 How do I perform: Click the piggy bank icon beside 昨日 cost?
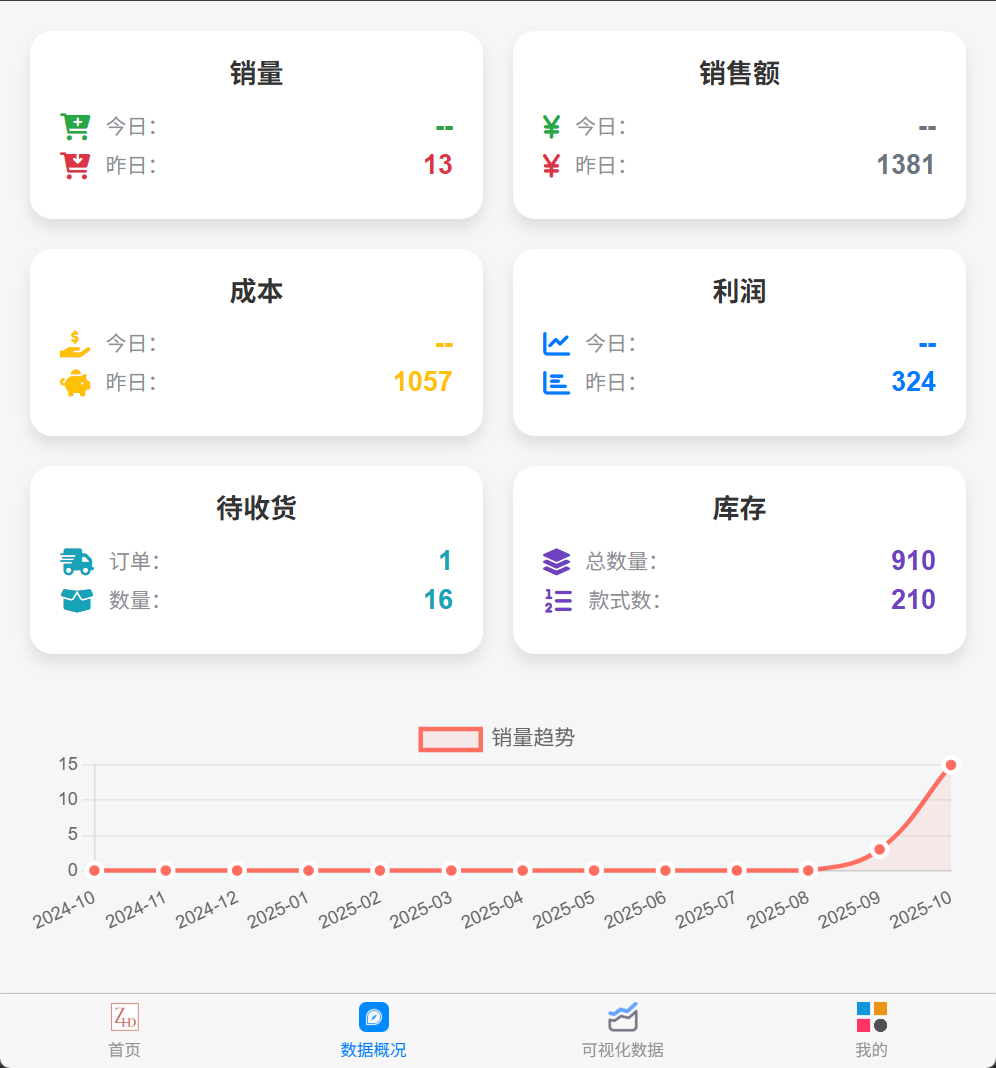(x=76, y=382)
